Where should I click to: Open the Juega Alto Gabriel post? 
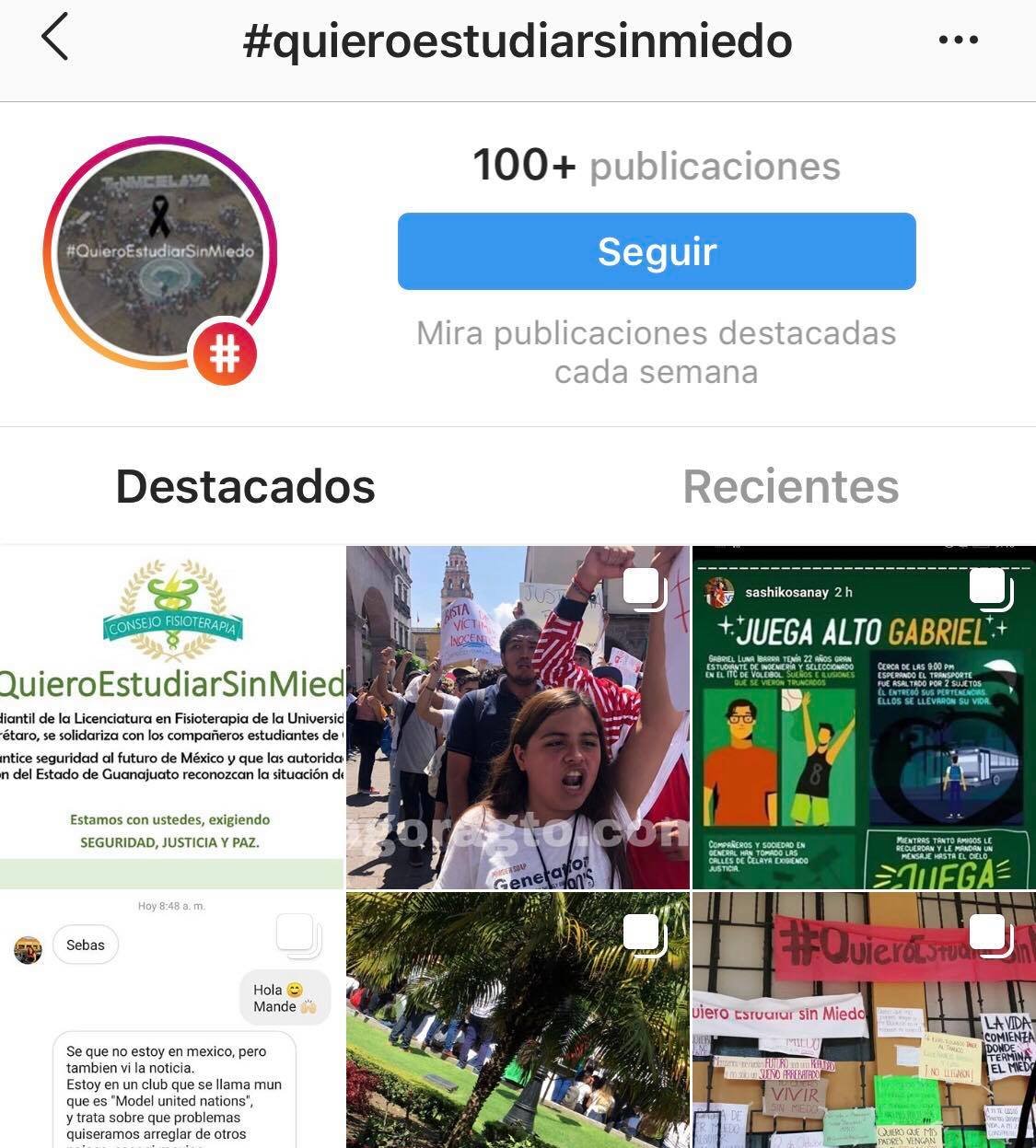[864, 718]
